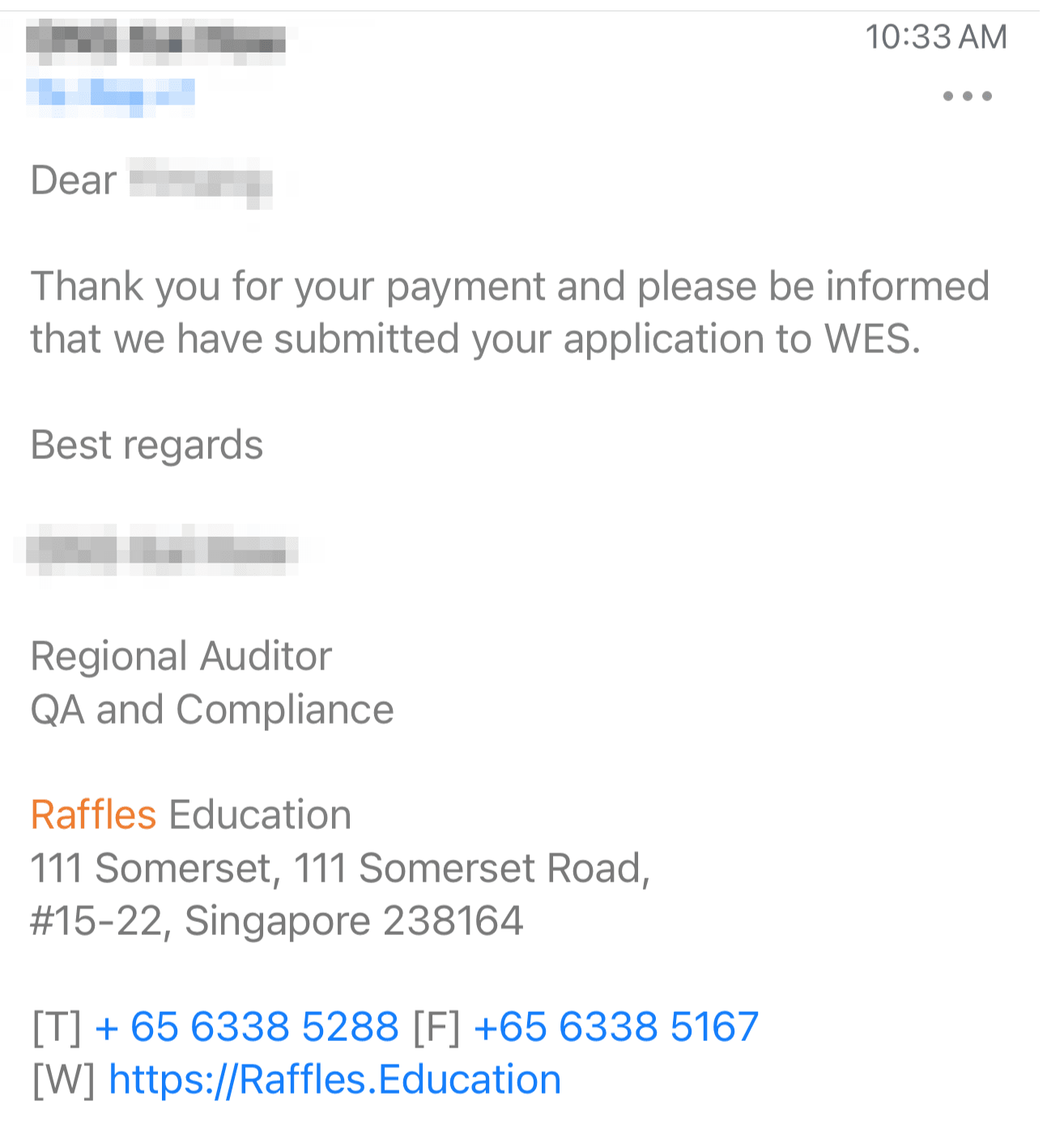1064x1126 pixels.
Task: Open the three-dot more options menu
Action: point(967,96)
